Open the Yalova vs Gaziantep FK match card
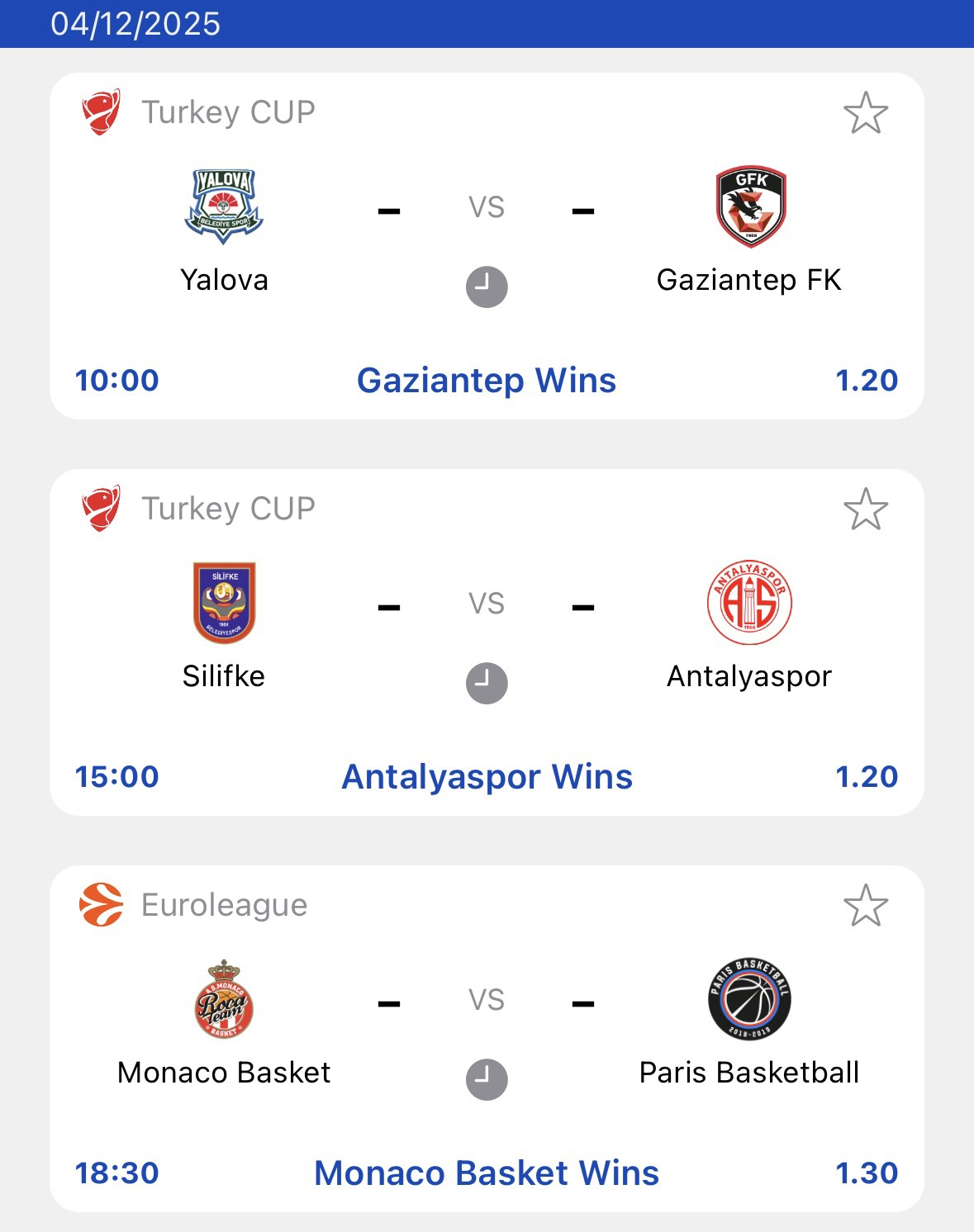974x1232 pixels. click(x=486, y=248)
